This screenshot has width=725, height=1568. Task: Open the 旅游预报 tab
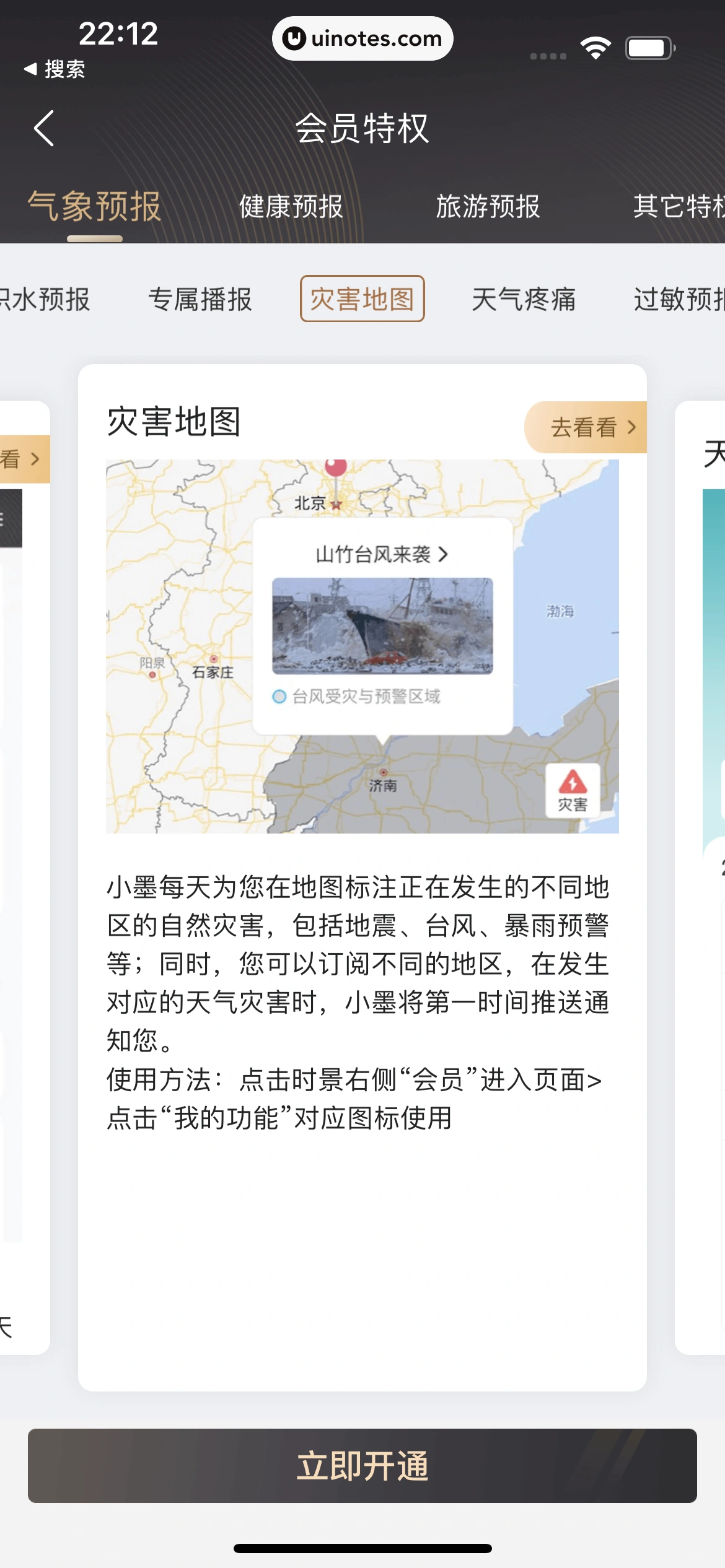488,206
